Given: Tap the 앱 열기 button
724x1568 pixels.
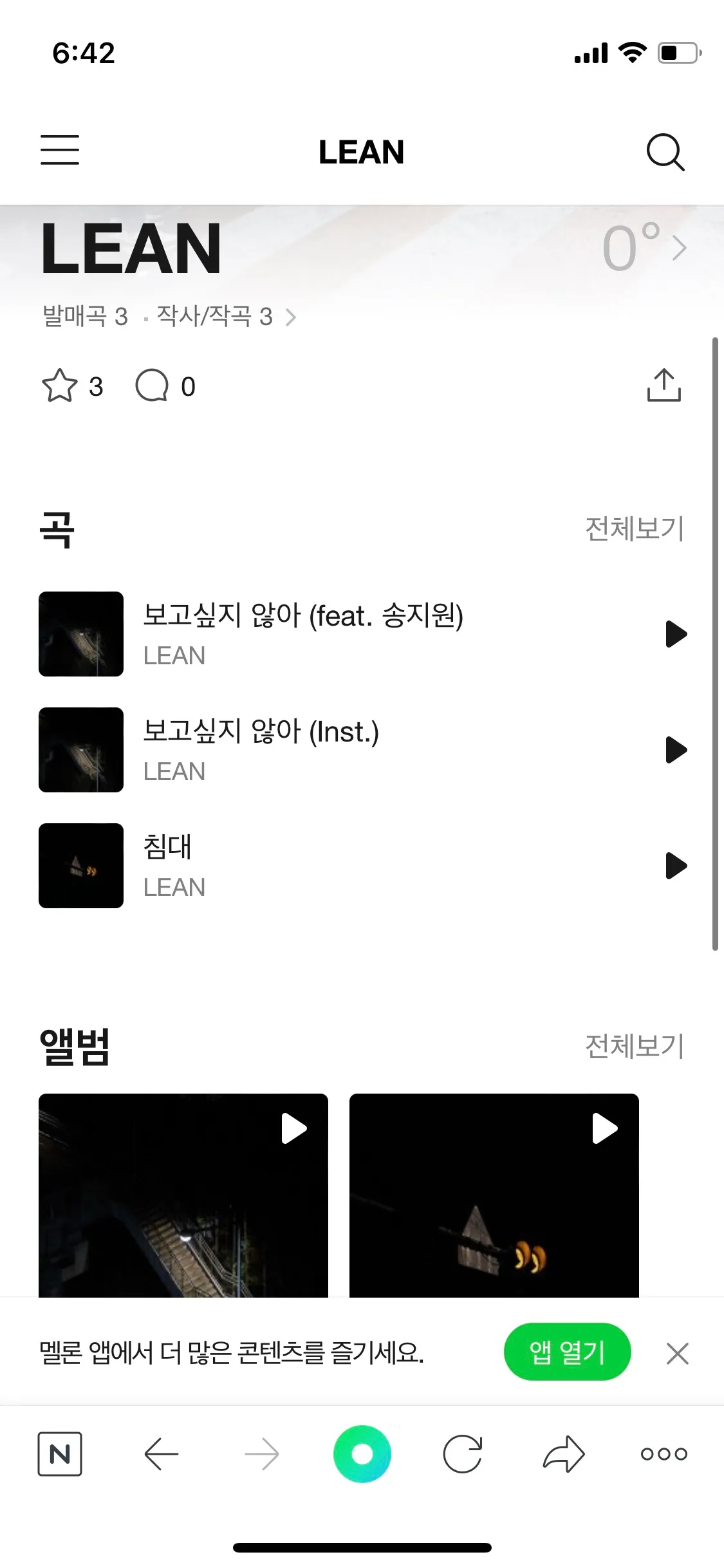Looking at the screenshot, I should pyautogui.click(x=568, y=1352).
